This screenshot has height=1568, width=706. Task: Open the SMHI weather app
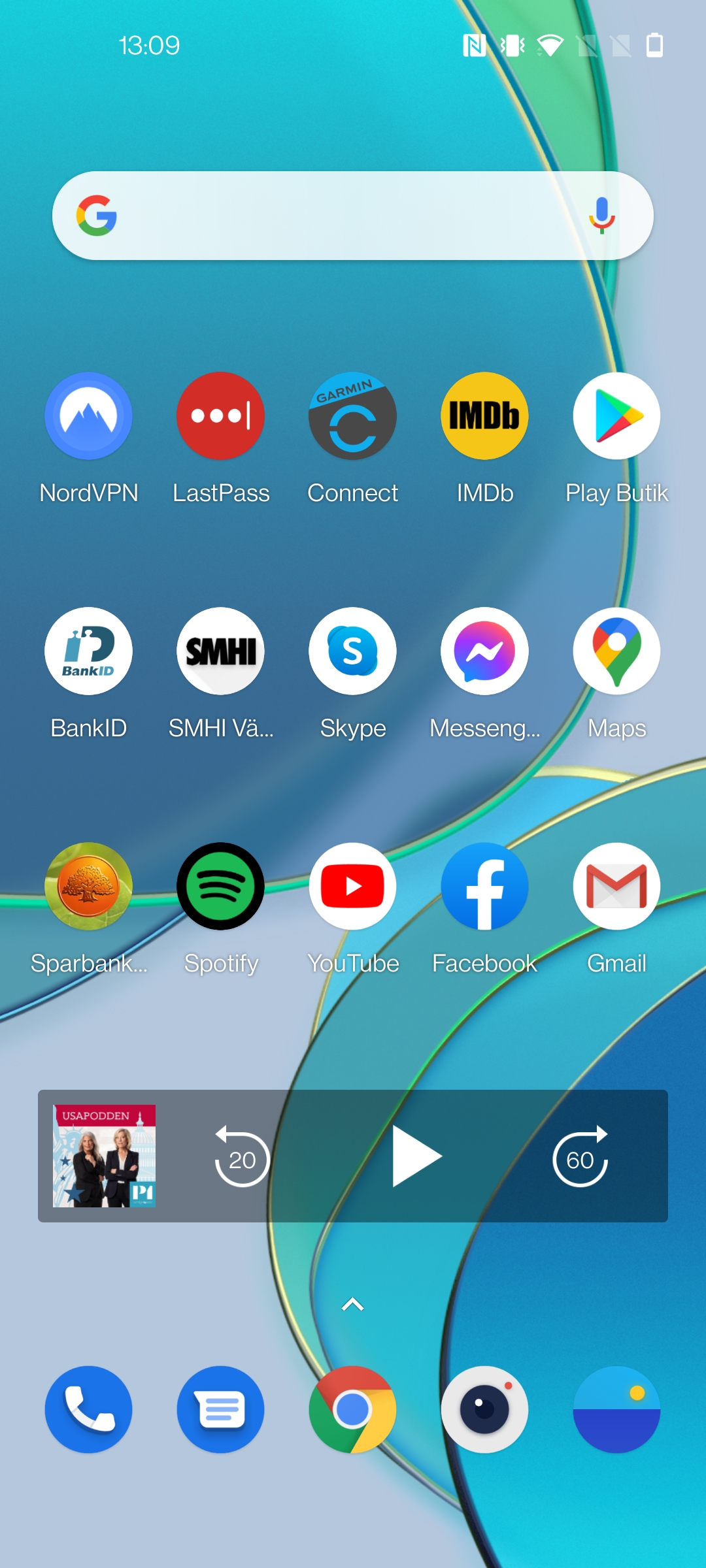point(220,651)
